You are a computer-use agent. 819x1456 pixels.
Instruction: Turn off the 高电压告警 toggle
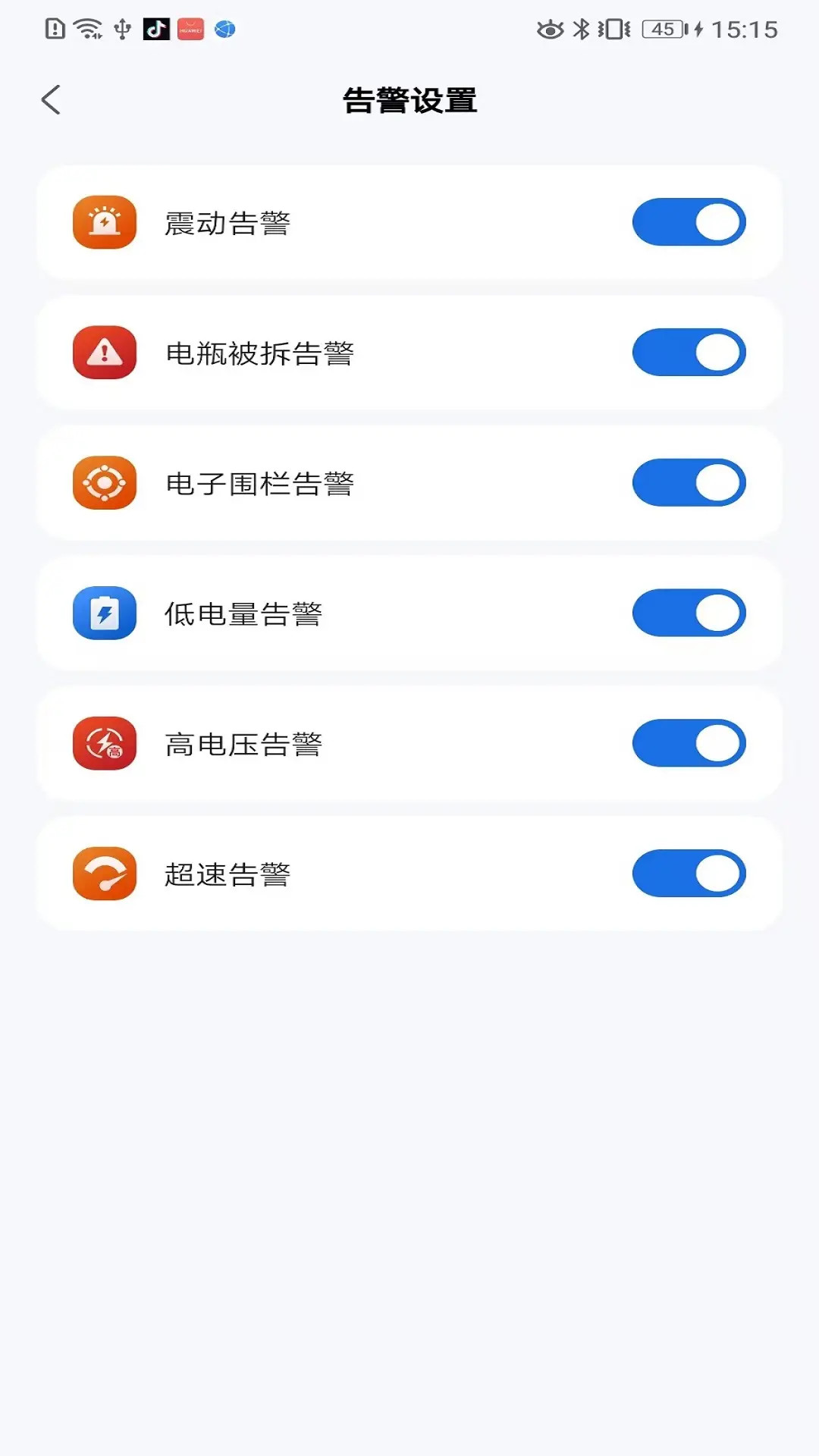(x=689, y=743)
